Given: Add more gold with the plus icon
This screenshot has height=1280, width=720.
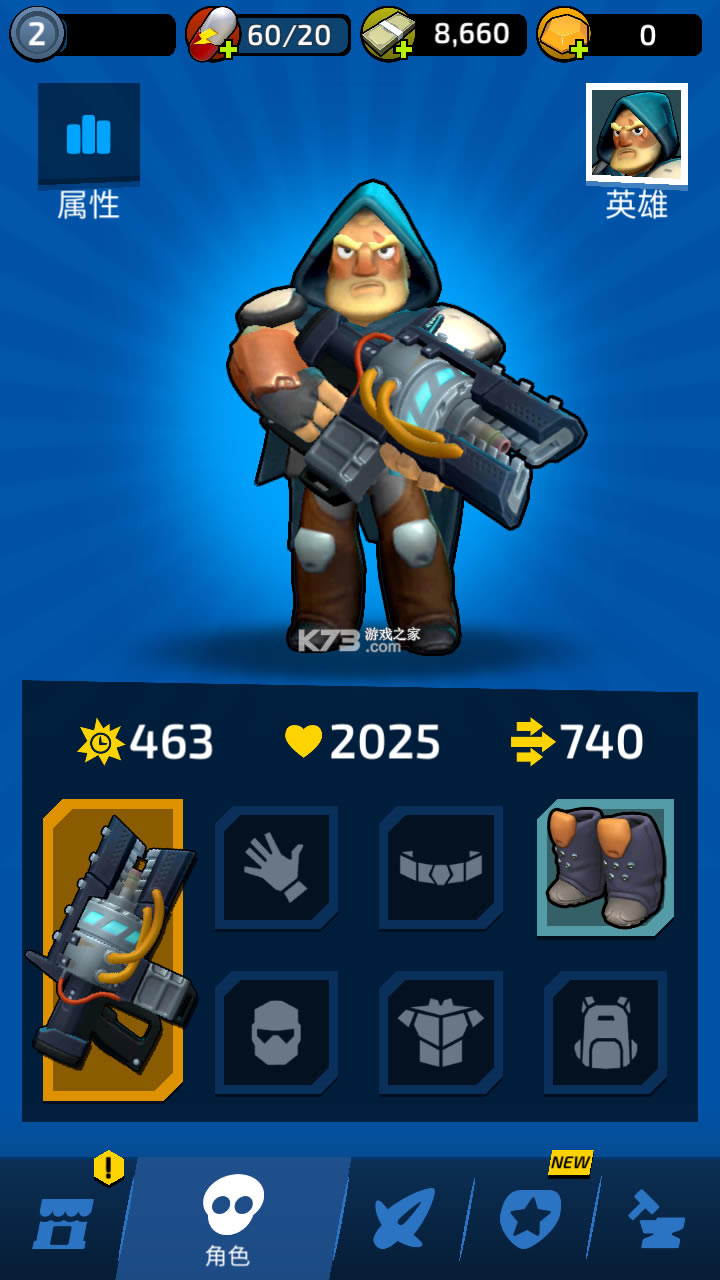Looking at the screenshot, I should point(578,50).
